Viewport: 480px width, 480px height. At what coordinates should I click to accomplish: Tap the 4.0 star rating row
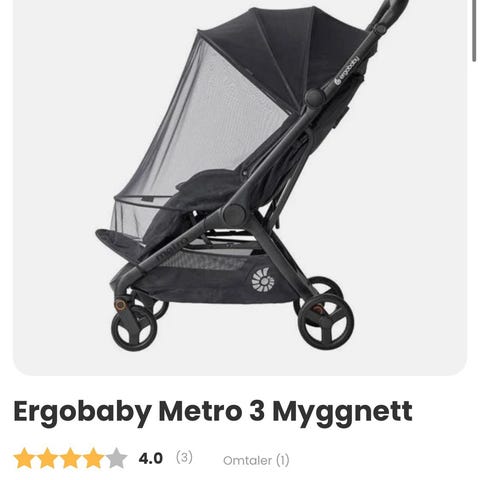[103, 458]
